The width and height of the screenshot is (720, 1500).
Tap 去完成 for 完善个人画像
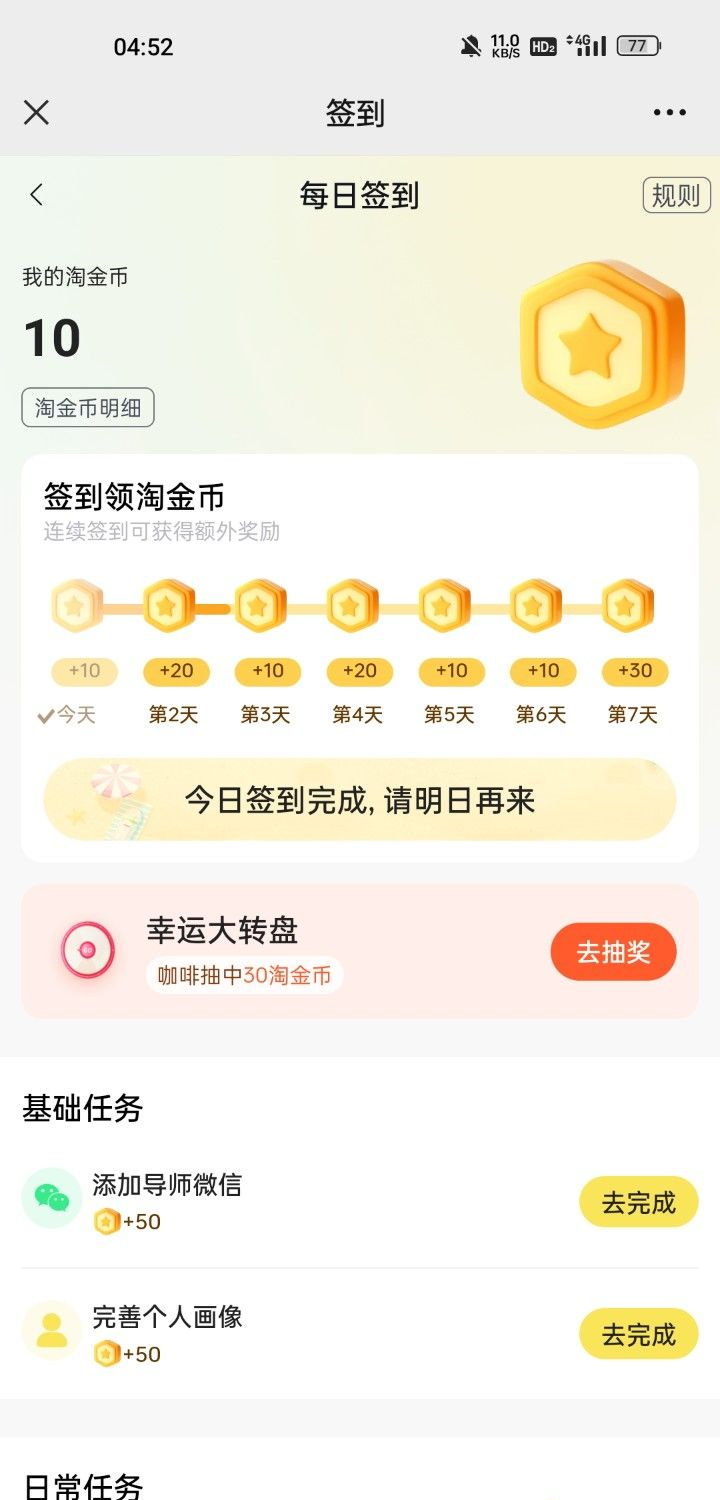638,1334
